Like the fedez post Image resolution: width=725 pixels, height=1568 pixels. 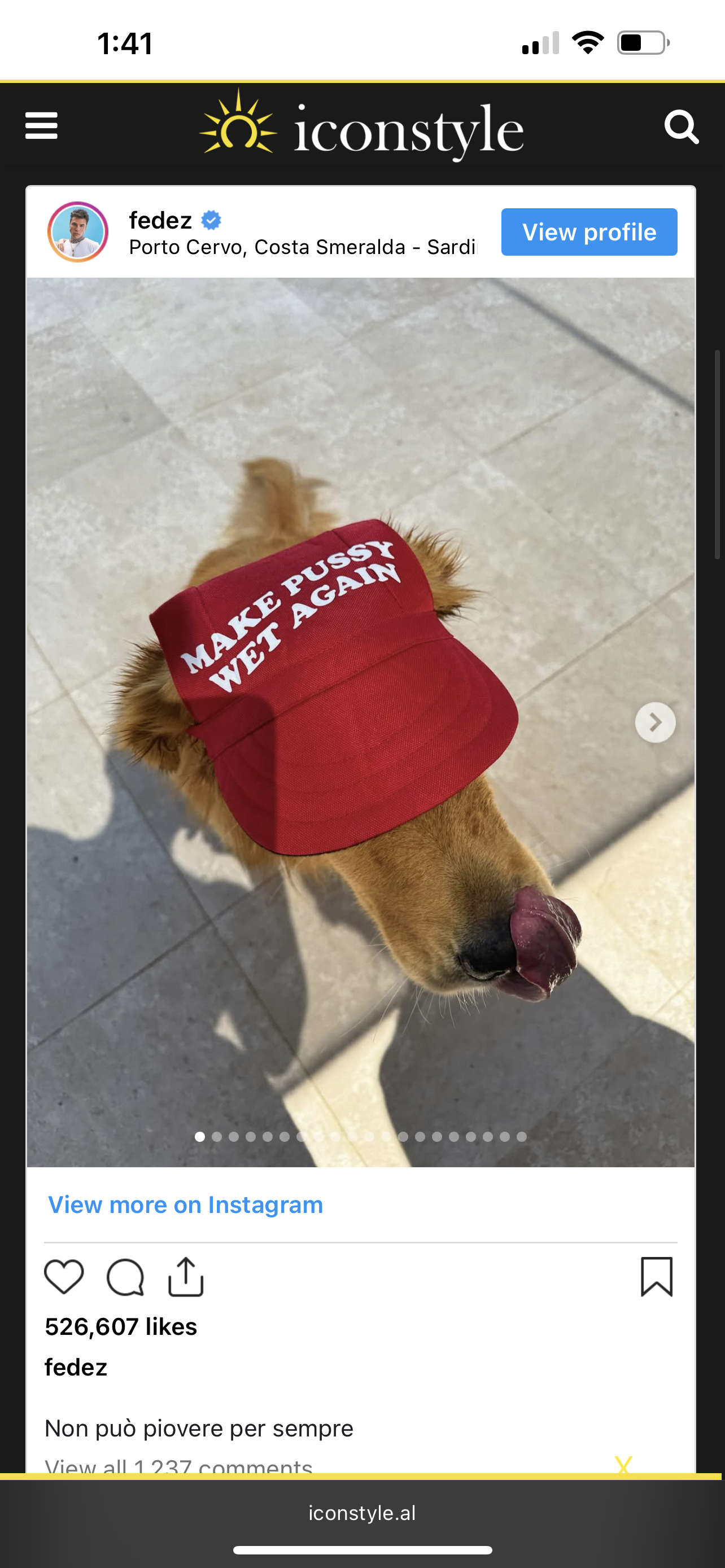tap(64, 1276)
